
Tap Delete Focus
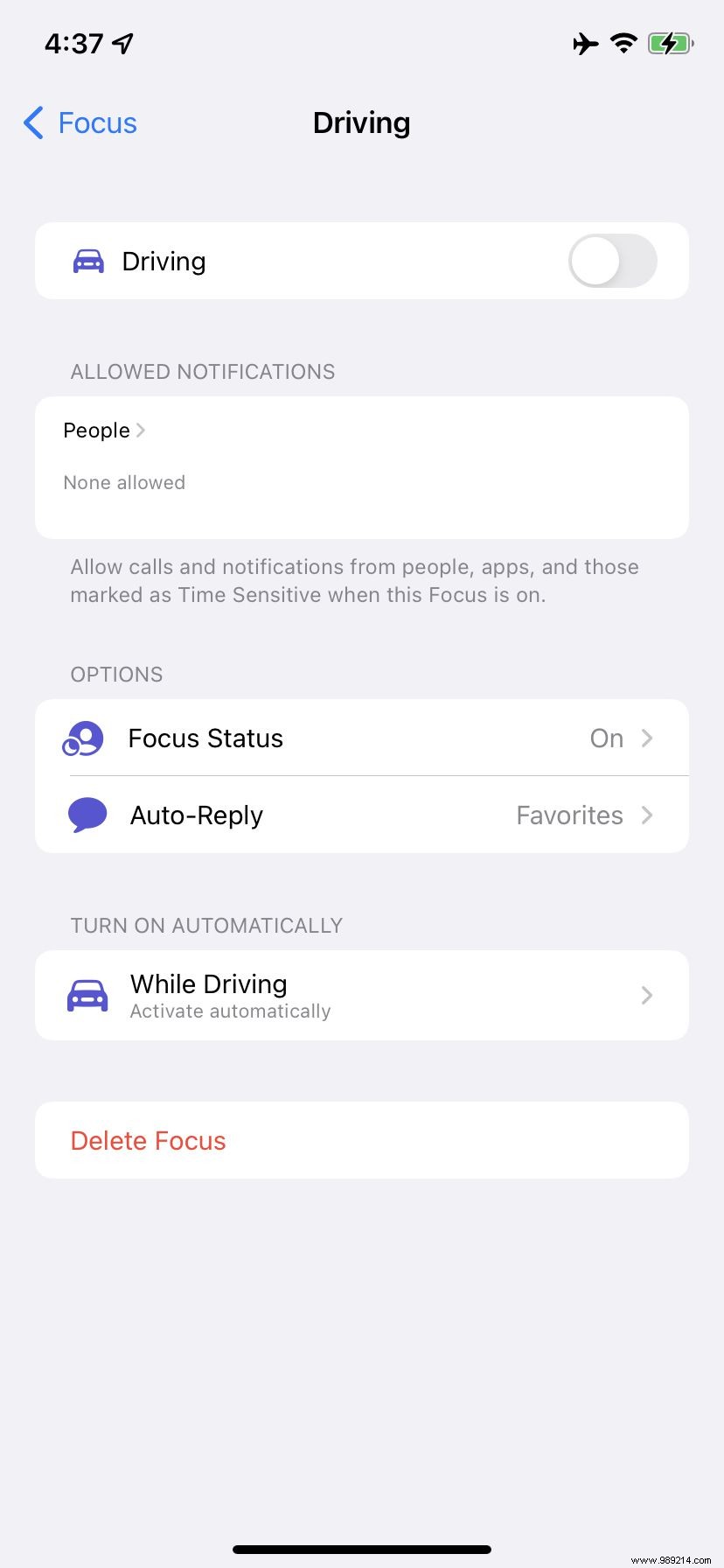tap(148, 1139)
